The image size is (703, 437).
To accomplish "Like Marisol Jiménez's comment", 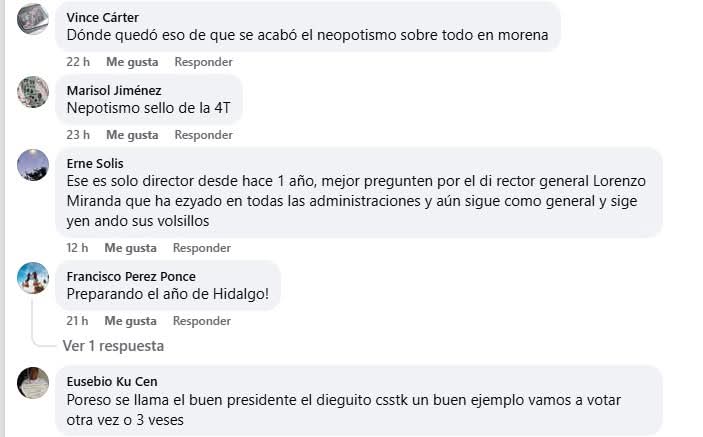I will pyautogui.click(x=132, y=135).
